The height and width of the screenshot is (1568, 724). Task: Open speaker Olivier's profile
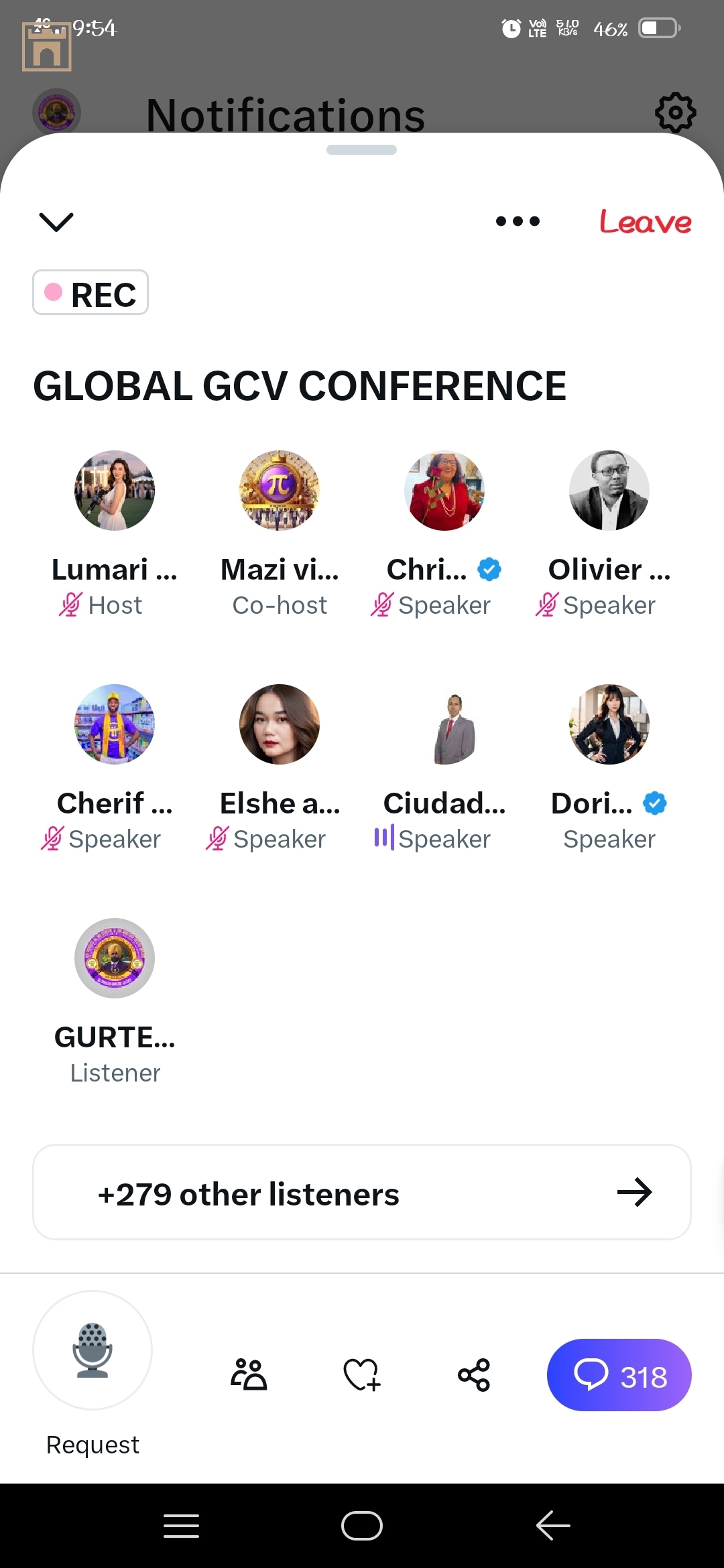tap(609, 491)
